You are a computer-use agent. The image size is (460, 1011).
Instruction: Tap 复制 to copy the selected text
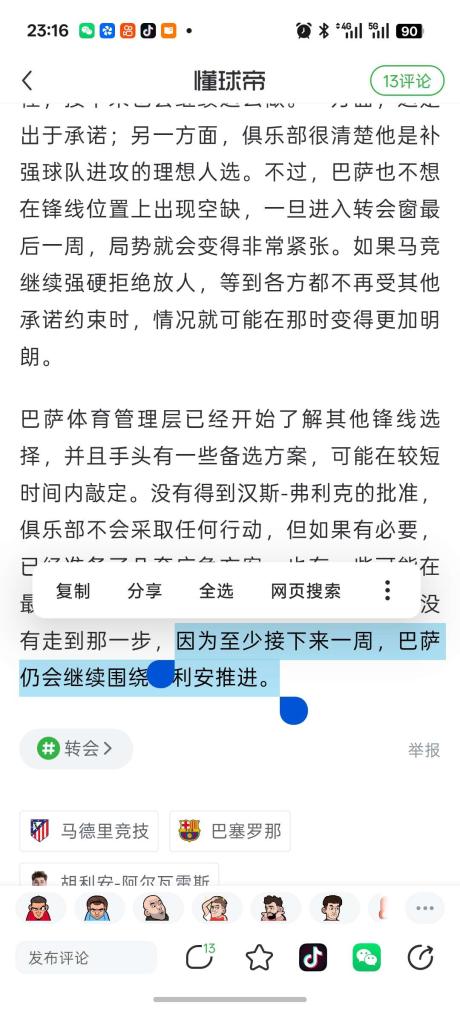tap(72, 591)
